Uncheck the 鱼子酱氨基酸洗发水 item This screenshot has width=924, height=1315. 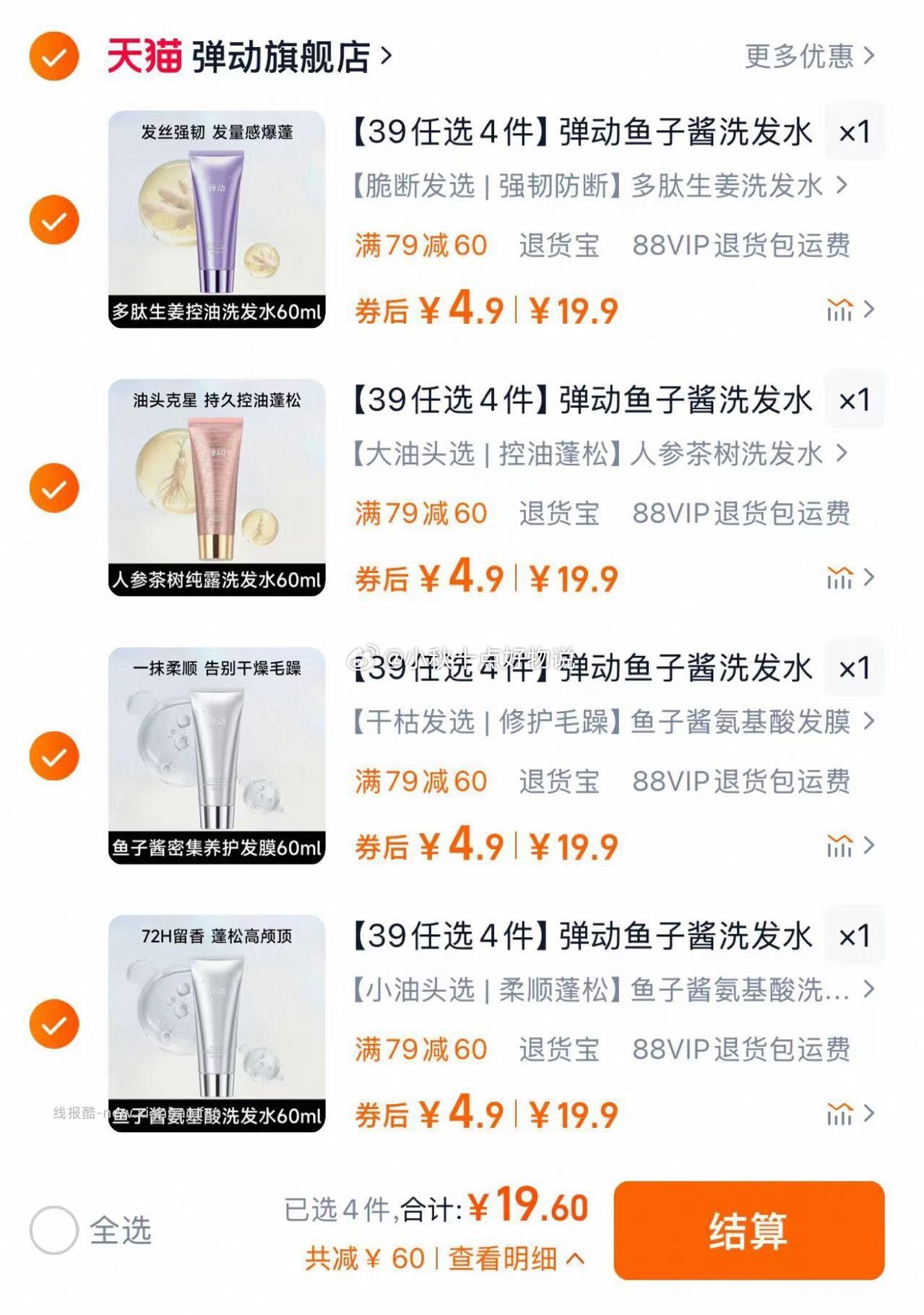tap(53, 1025)
